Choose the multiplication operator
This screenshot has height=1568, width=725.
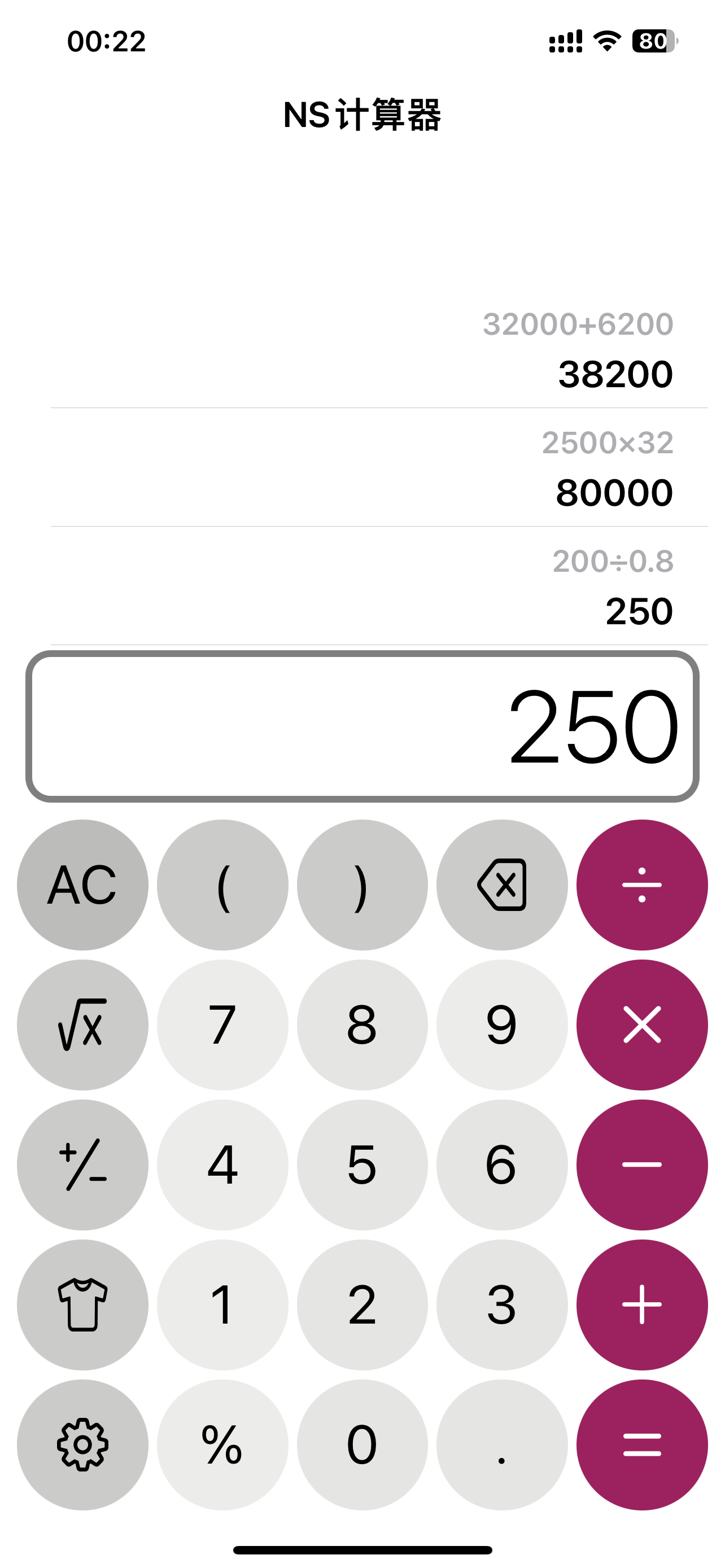(642, 1024)
